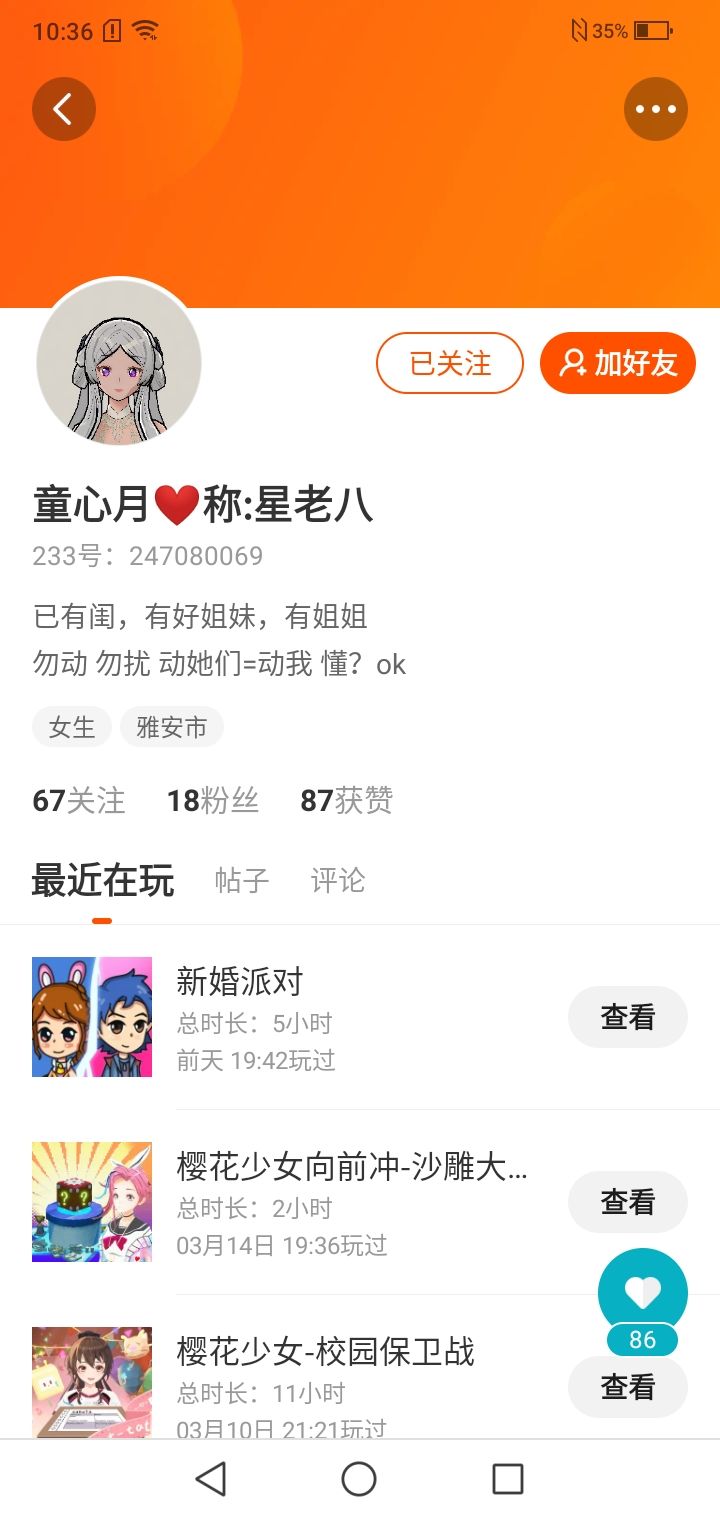Image resolution: width=720 pixels, height=1520 pixels.
Task: Open the three-dot overflow menu
Action: (656, 109)
